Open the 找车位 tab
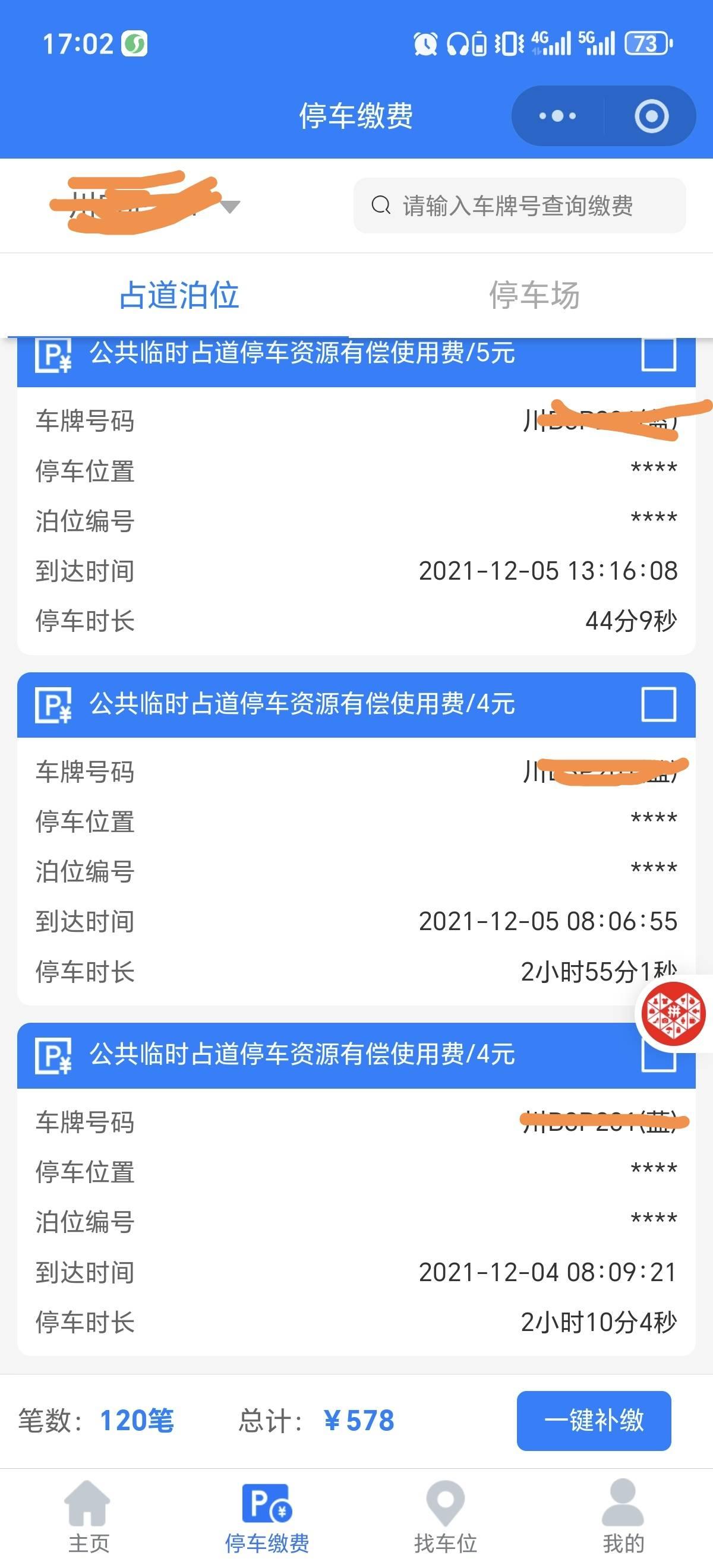Viewport: 713px width, 1568px height. 445,1517
